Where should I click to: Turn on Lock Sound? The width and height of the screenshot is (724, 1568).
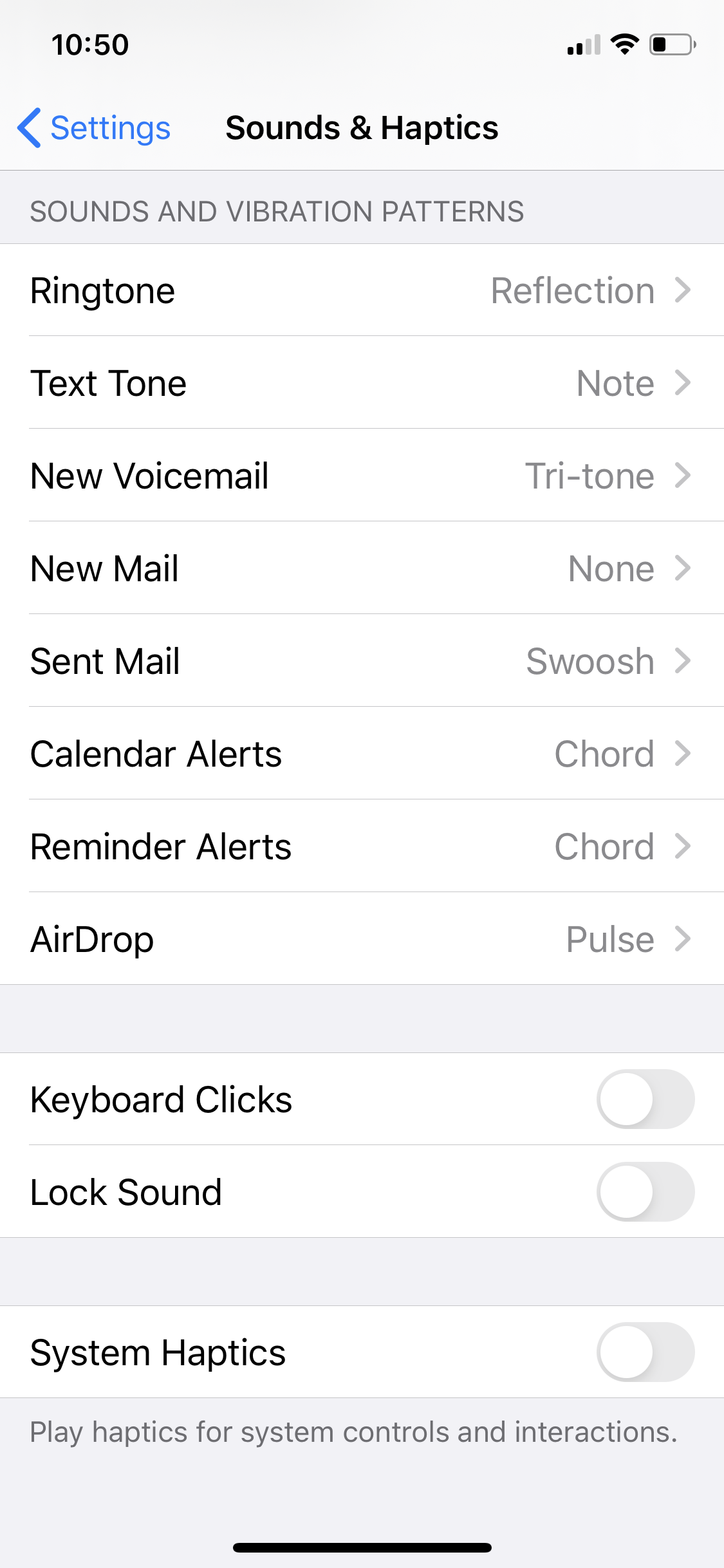(x=645, y=1191)
